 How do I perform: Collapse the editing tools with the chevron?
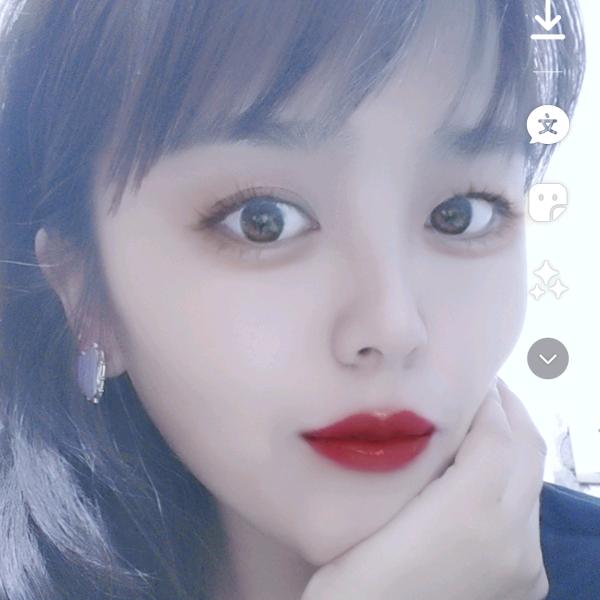pos(548,358)
